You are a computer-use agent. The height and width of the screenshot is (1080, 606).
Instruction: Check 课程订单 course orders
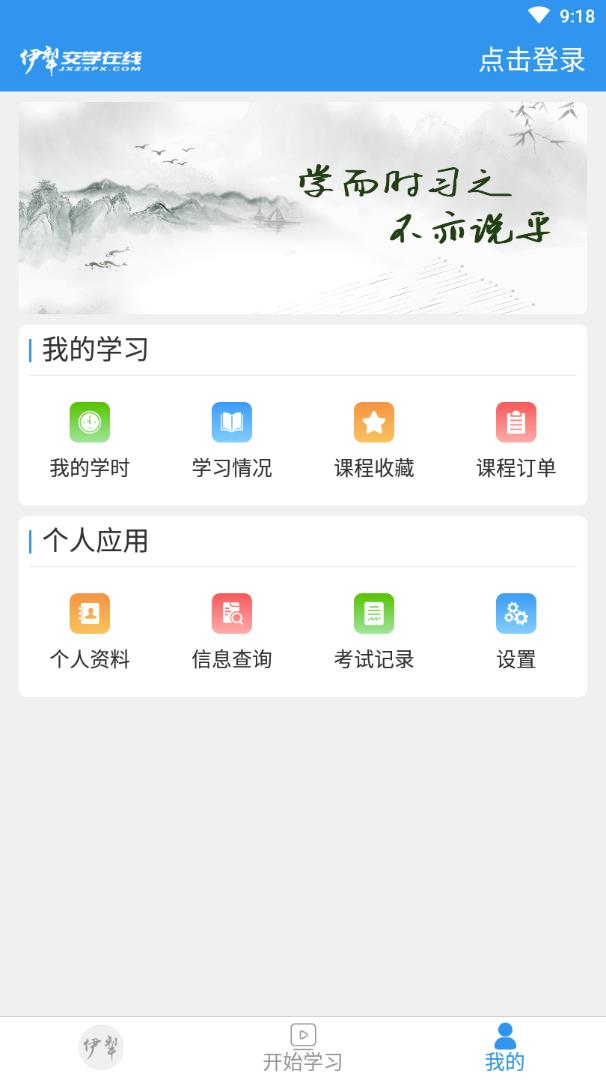tap(516, 440)
